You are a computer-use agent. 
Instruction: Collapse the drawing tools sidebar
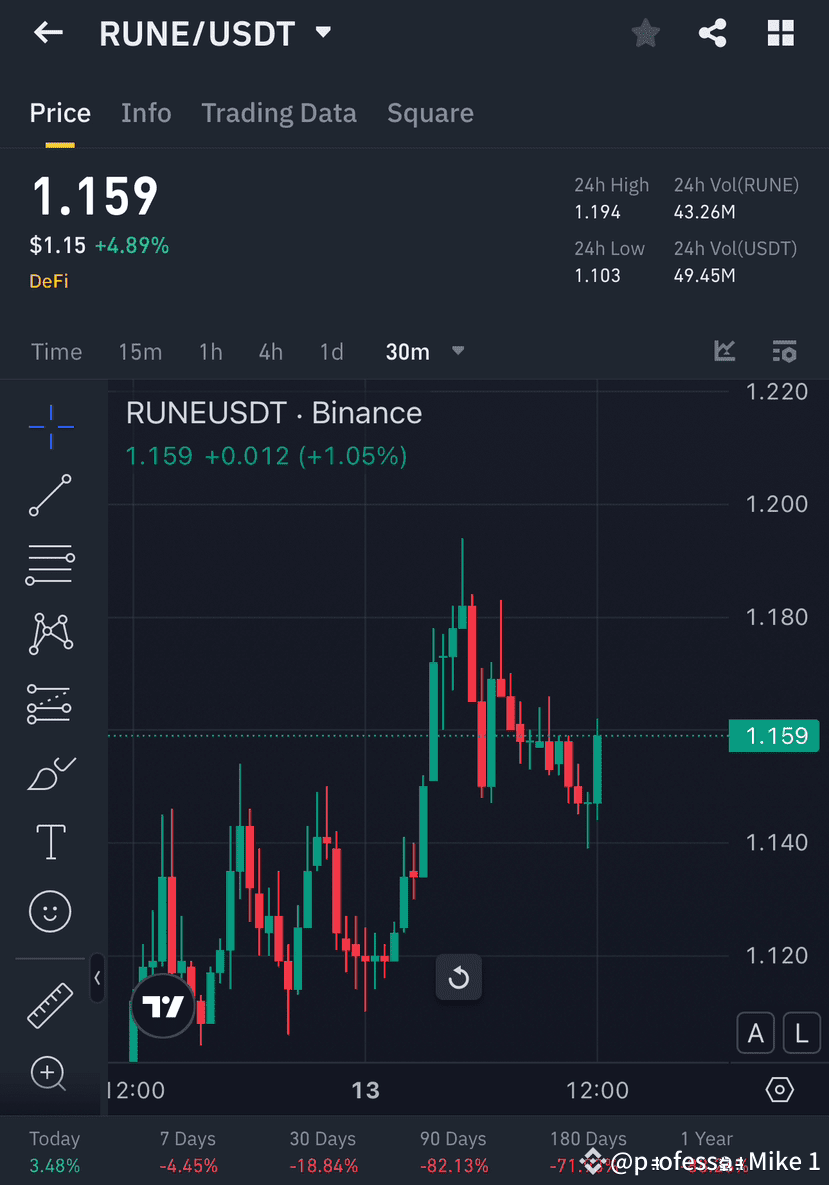click(97, 979)
